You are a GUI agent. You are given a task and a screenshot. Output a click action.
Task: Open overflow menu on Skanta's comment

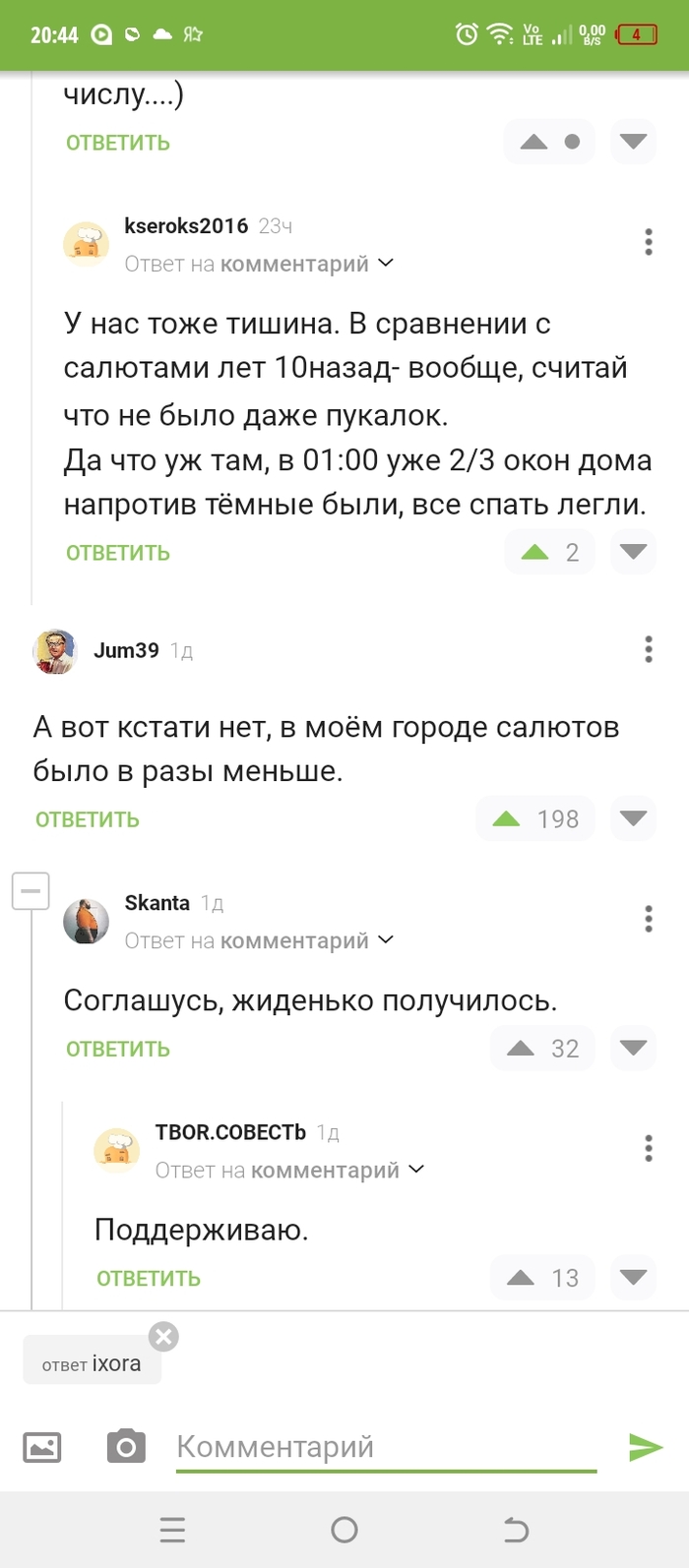tap(648, 919)
